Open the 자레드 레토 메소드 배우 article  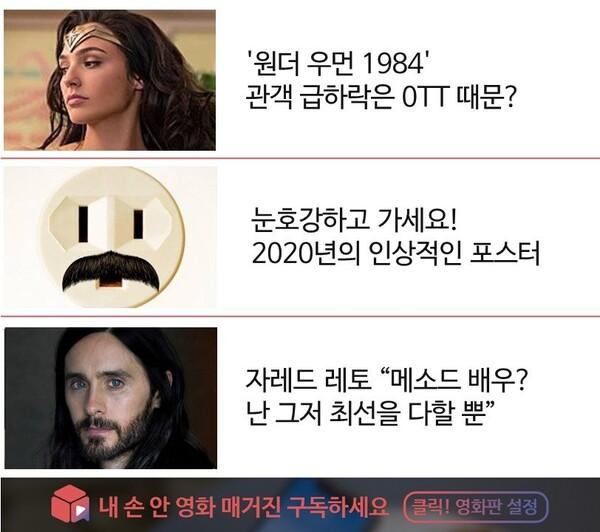(386, 397)
